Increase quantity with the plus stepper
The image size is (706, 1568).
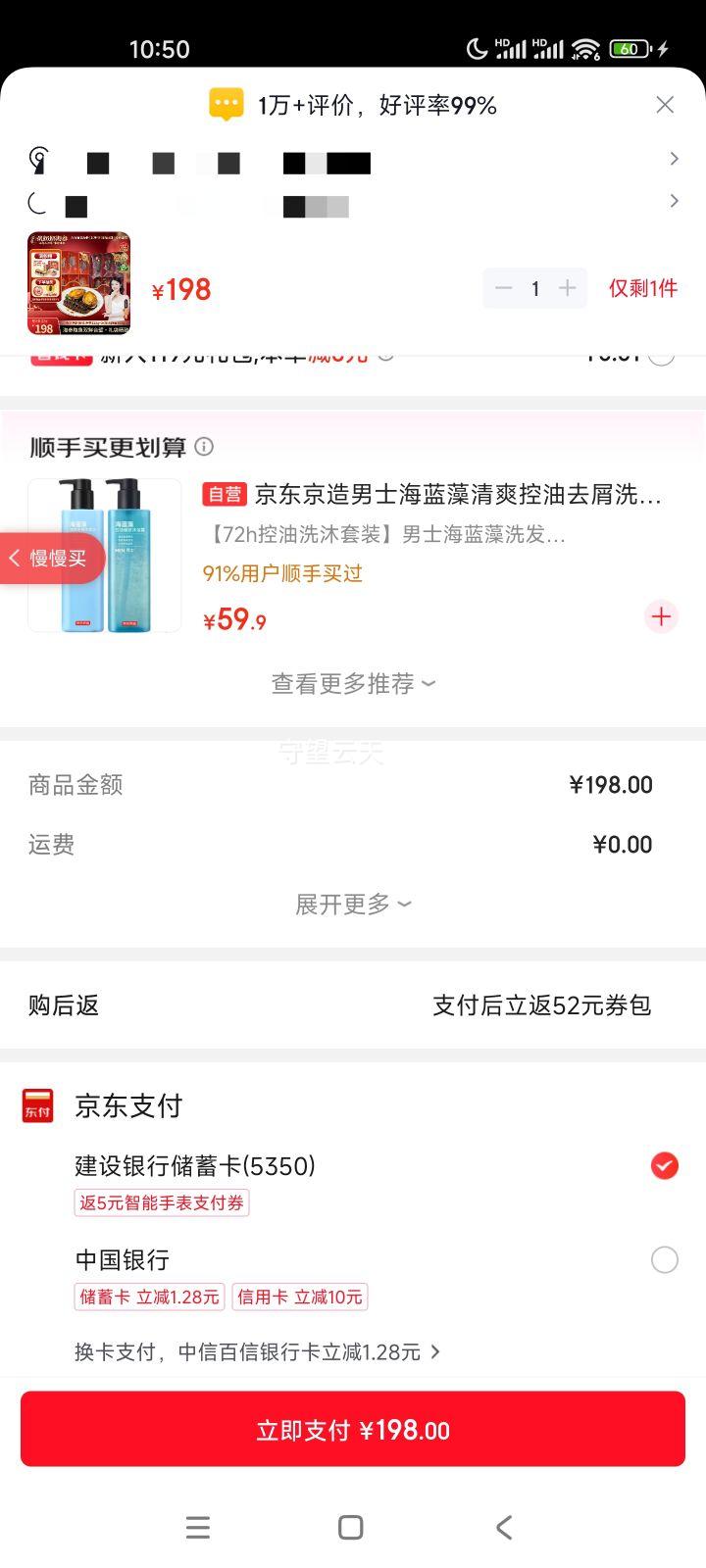pyautogui.click(x=567, y=288)
